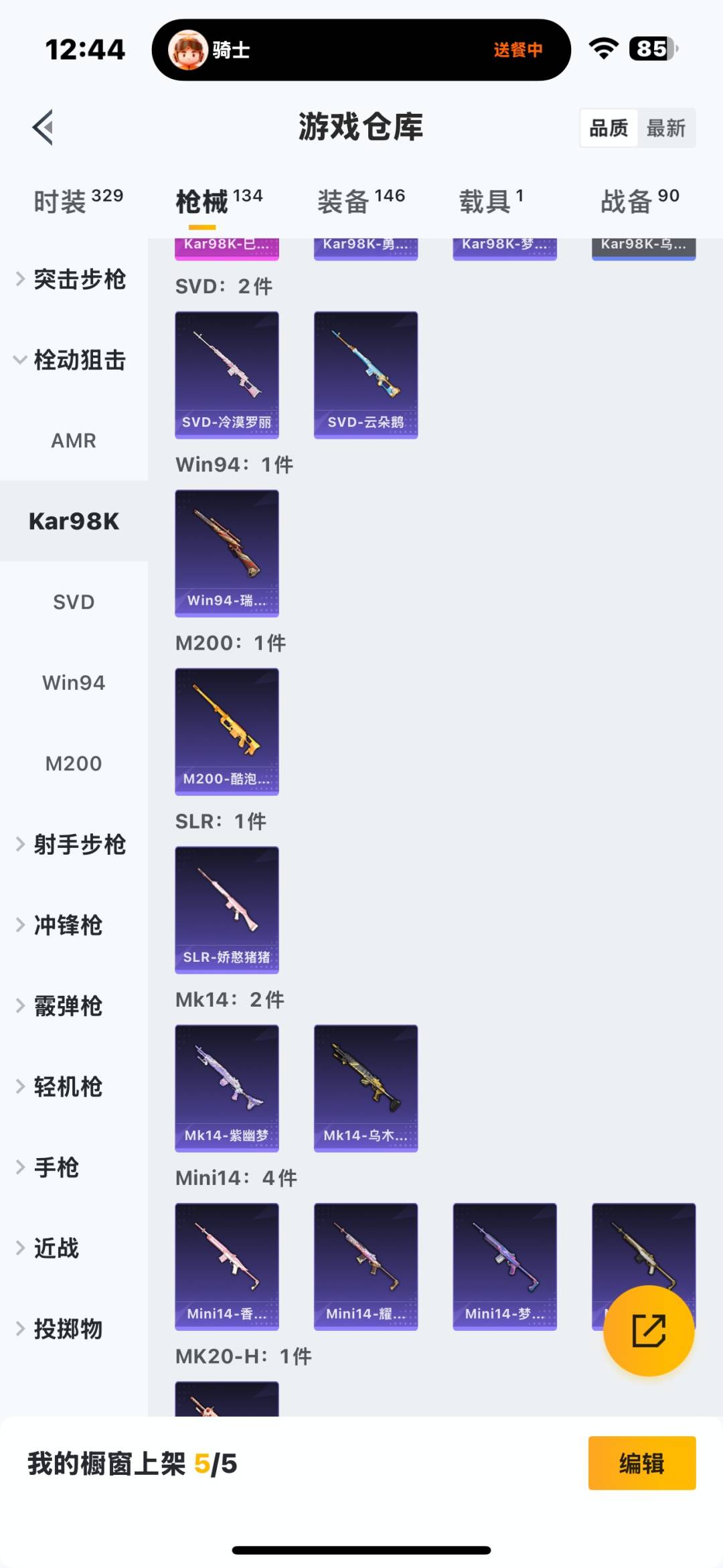Expand the 冲锋枪 category
Screen dimensions: 723x1568
click(x=67, y=926)
